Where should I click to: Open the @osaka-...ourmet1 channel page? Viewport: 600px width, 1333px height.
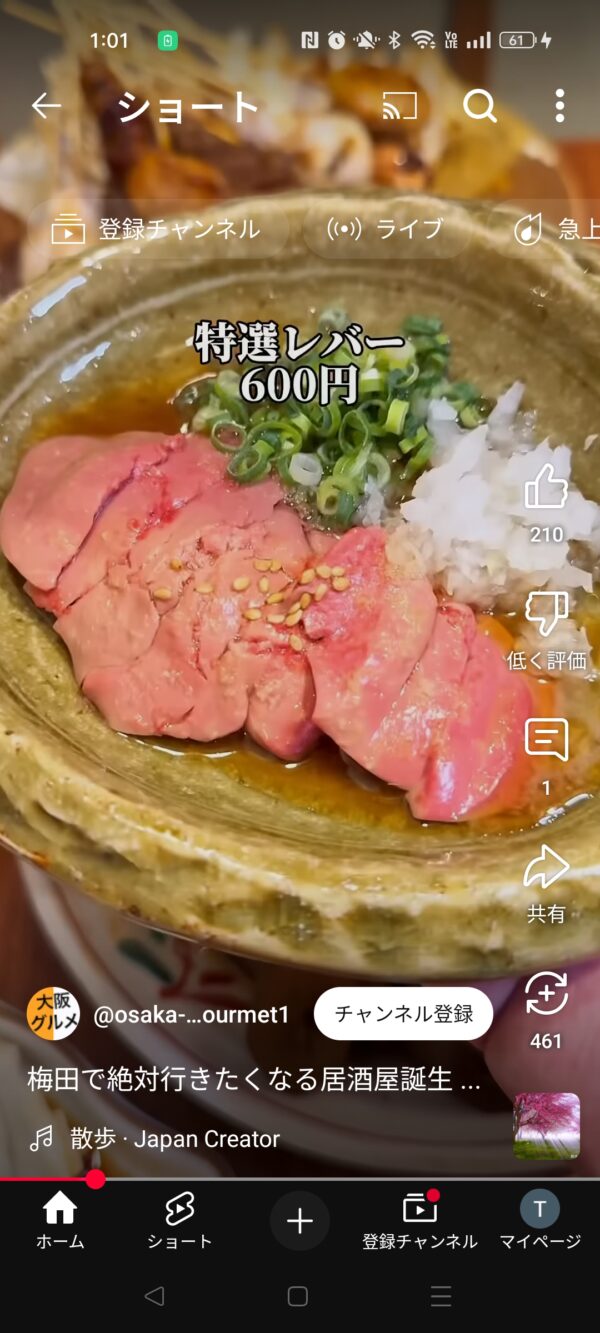(x=190, y=1015)
